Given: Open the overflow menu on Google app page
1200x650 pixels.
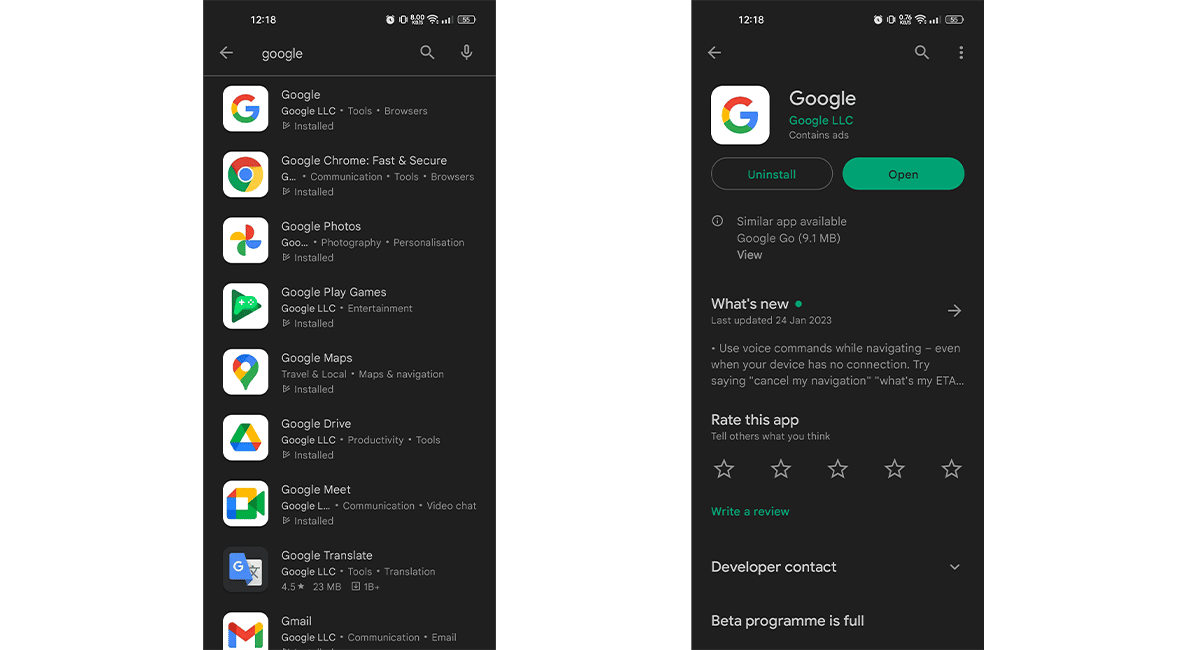Looking at the screenshot, I should point(961,53).
